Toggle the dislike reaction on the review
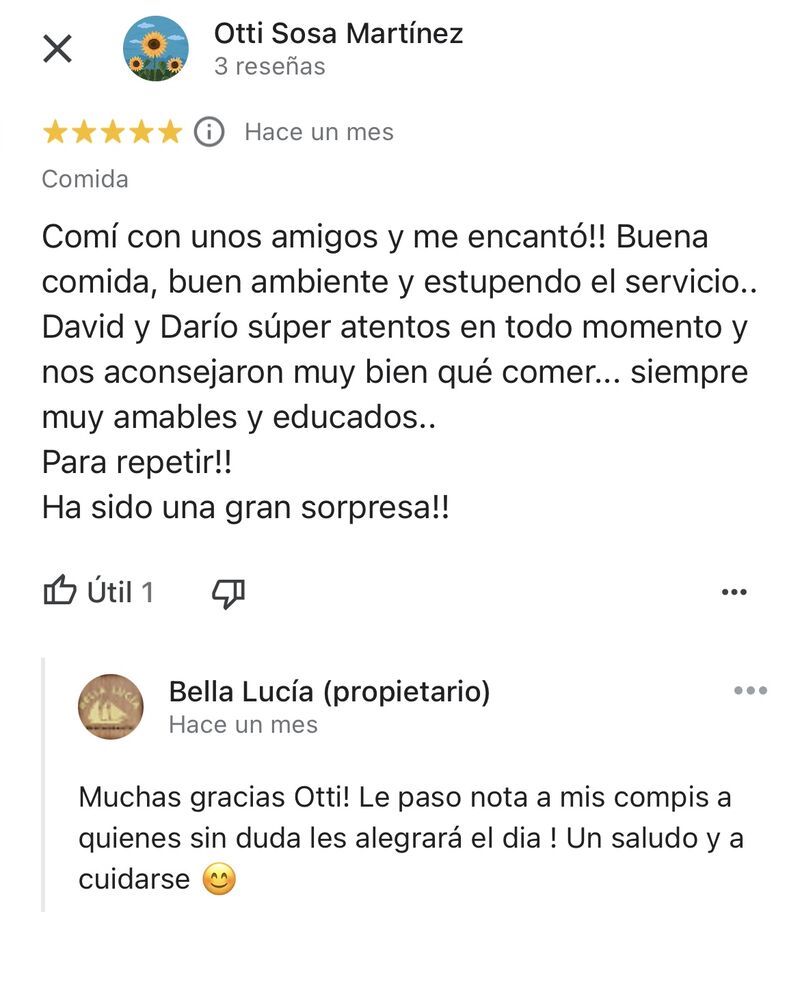This screenshot has height=983, width=800. pos(228,591)
